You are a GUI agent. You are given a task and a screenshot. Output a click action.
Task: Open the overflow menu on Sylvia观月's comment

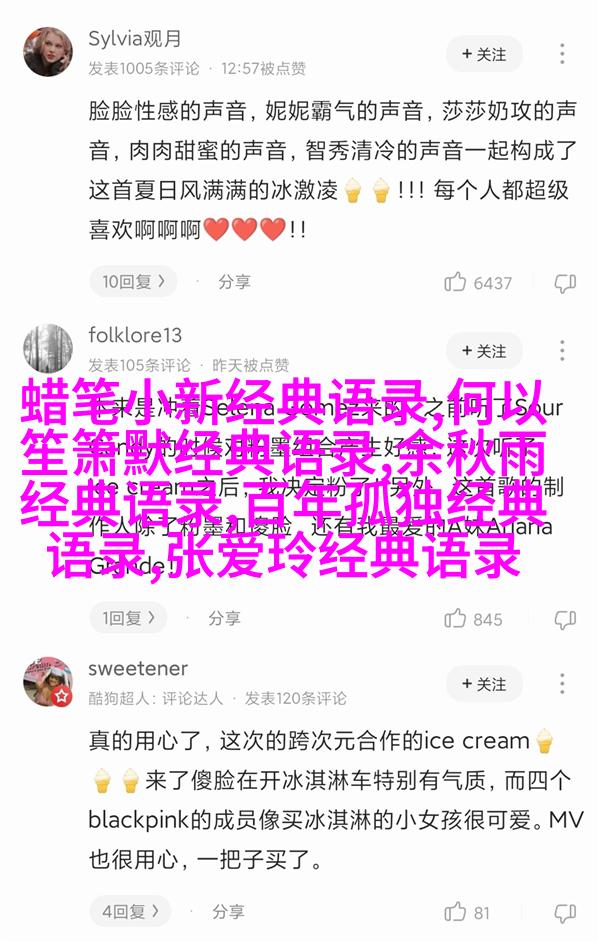coord(564,53)
